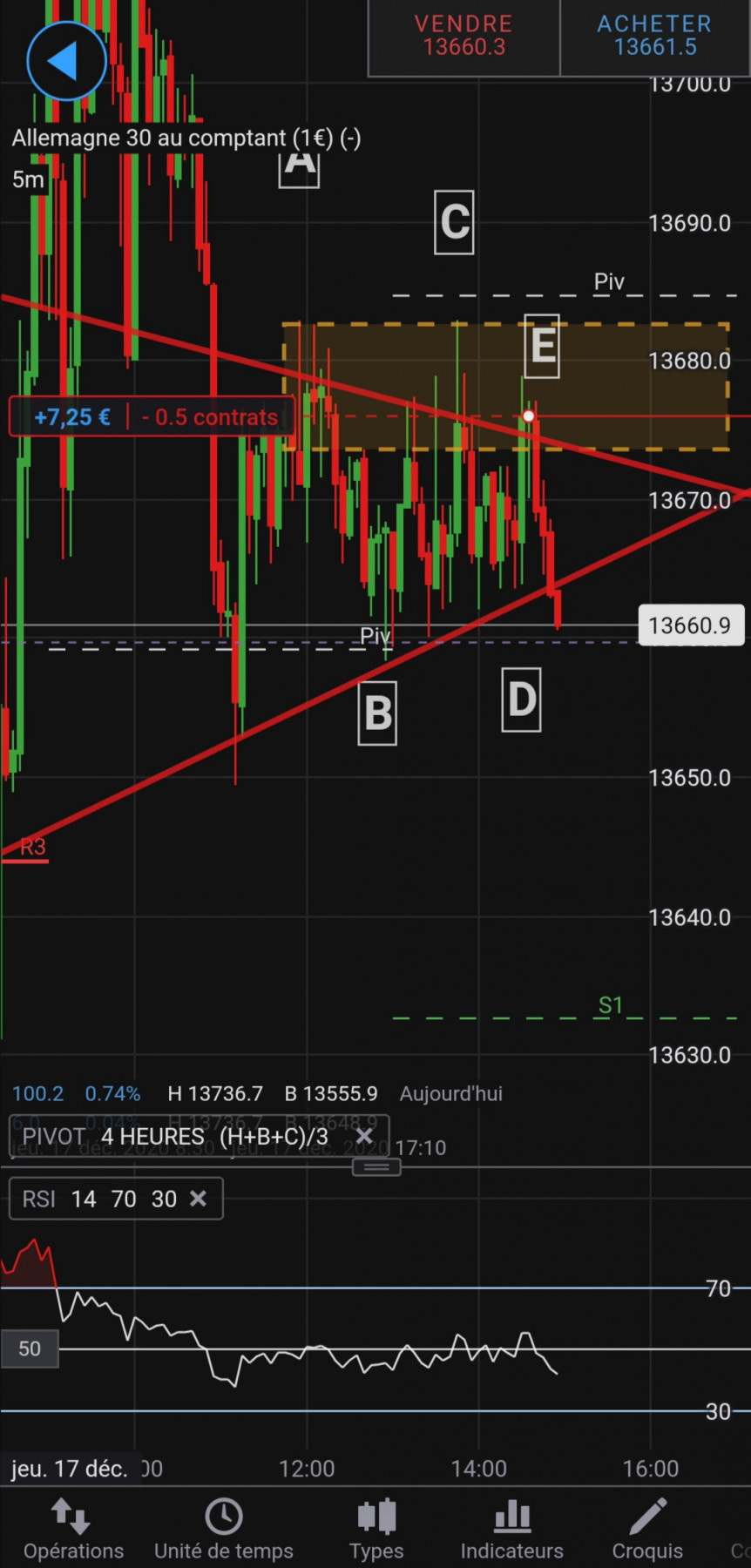Open the Indicateurs menu
Screen dimensions: 751x1568
(512, 1530)
